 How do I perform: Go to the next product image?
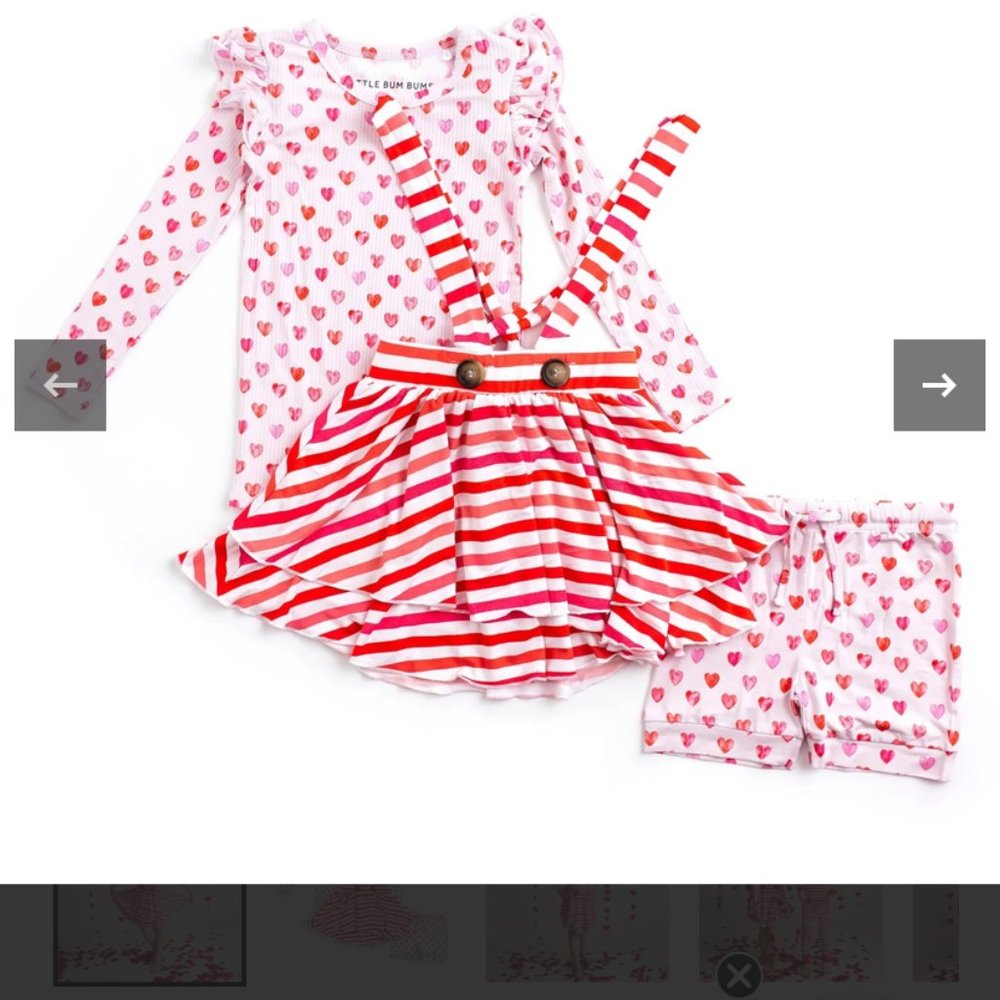coord(939,385)
